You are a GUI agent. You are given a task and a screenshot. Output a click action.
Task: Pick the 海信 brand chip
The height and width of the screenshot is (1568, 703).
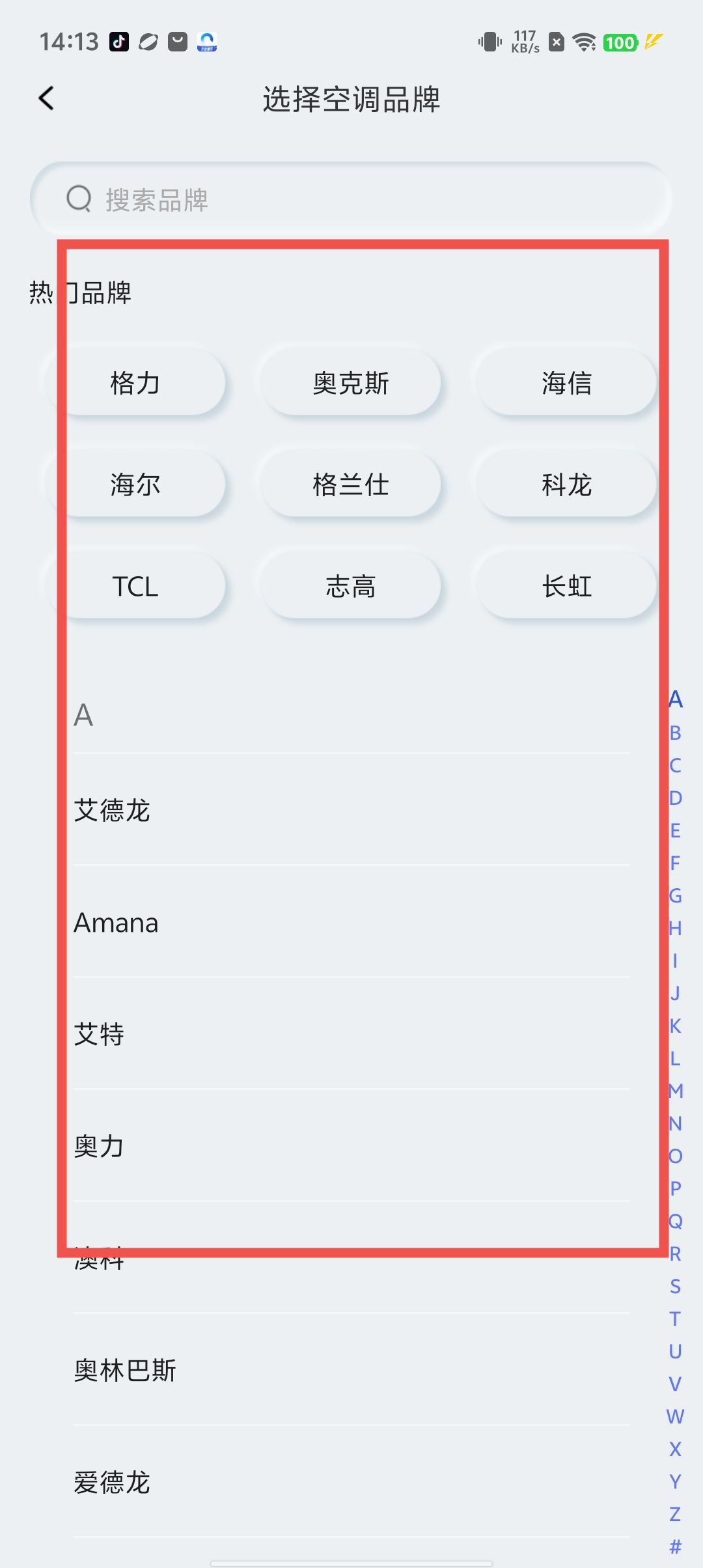tap(566, 383)
